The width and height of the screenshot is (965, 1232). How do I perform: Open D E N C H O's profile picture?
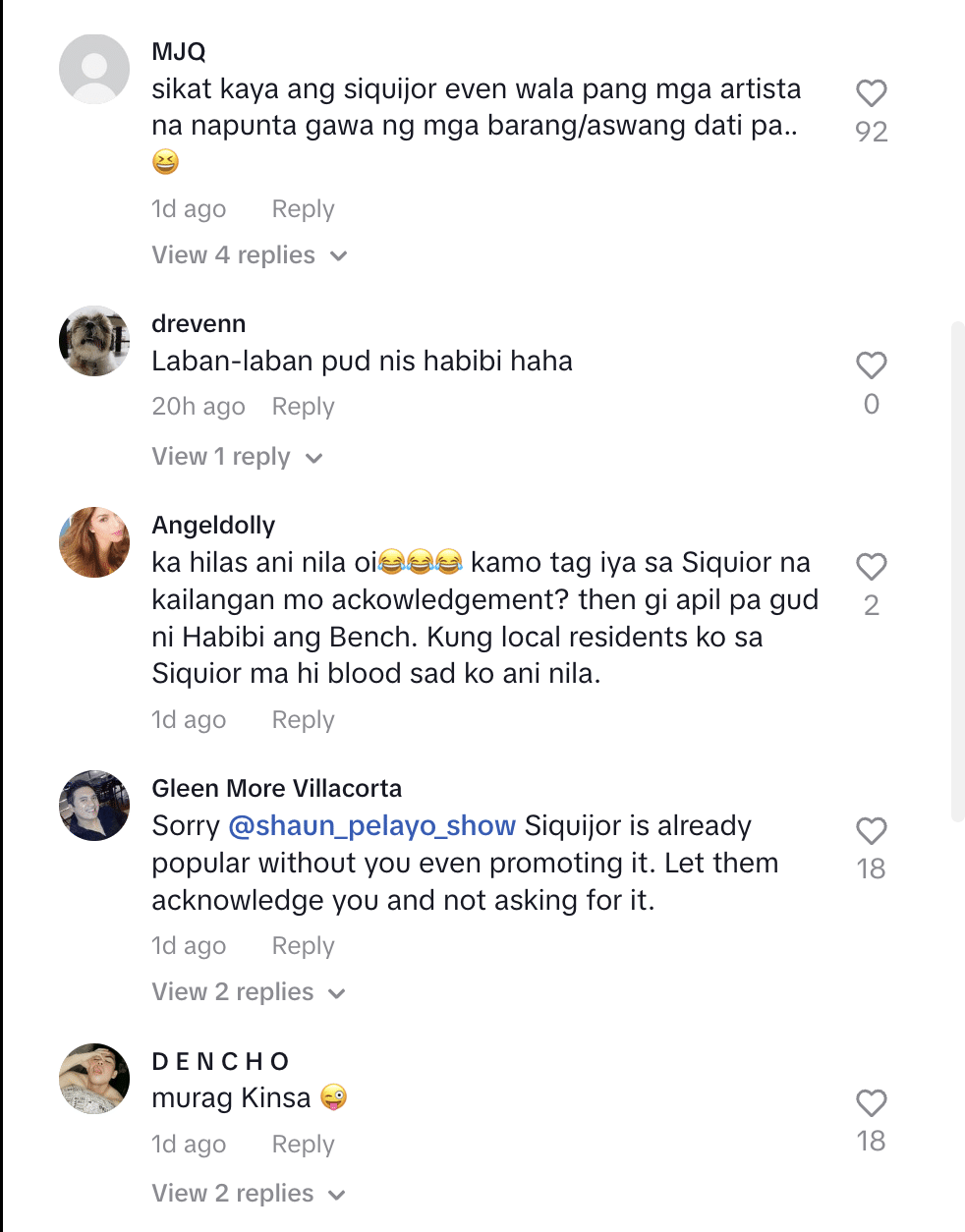click(x=94, y=1079)
